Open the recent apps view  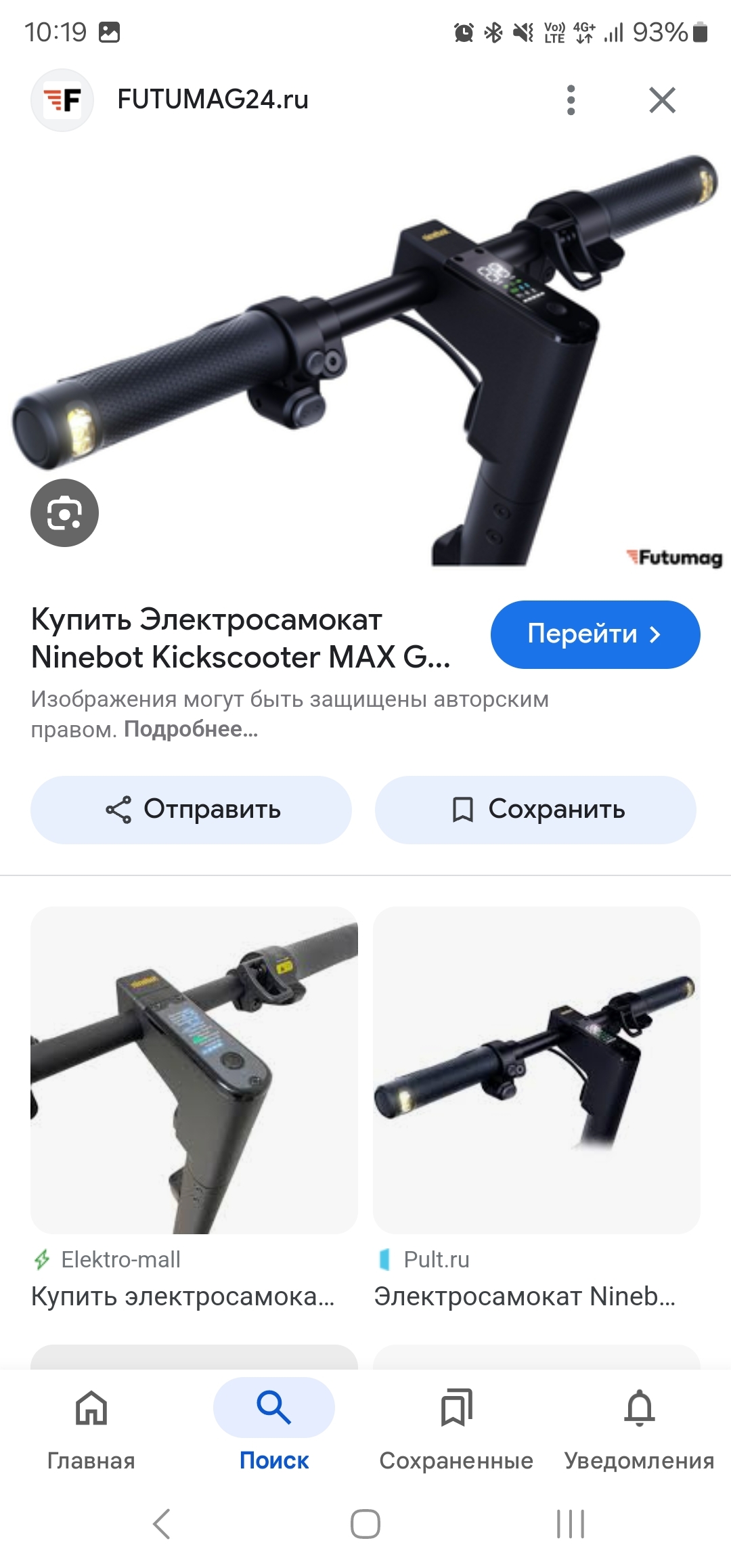coord(570,1524)
